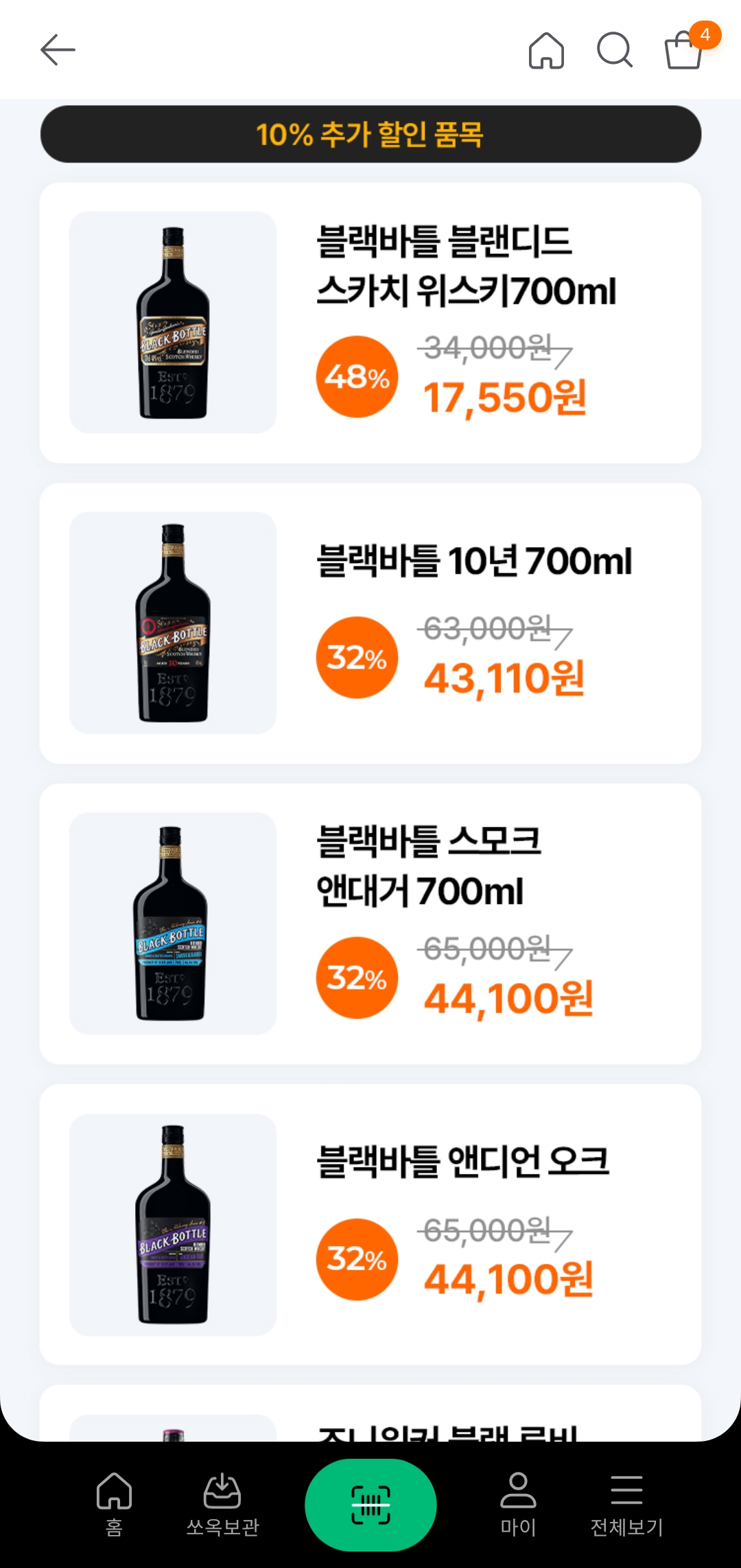The image size is (741, 1568).
Task: Go back using the arrow icon
Action: click(x=58, y=50)
